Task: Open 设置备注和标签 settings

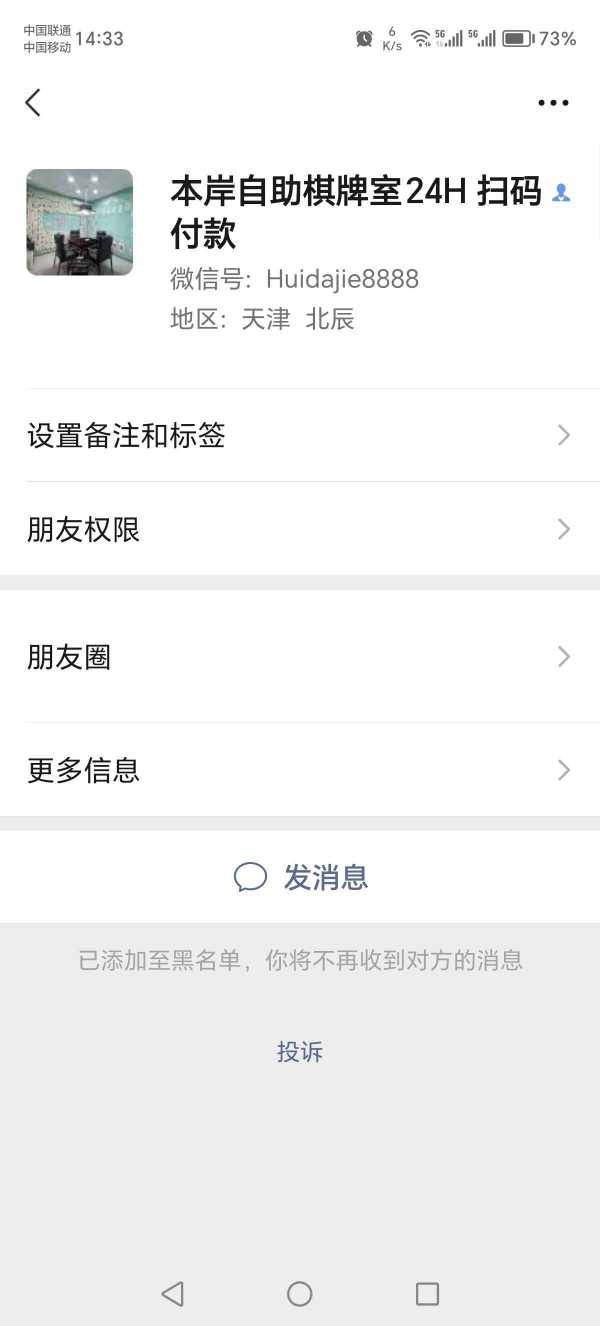Action: (300, 435)
